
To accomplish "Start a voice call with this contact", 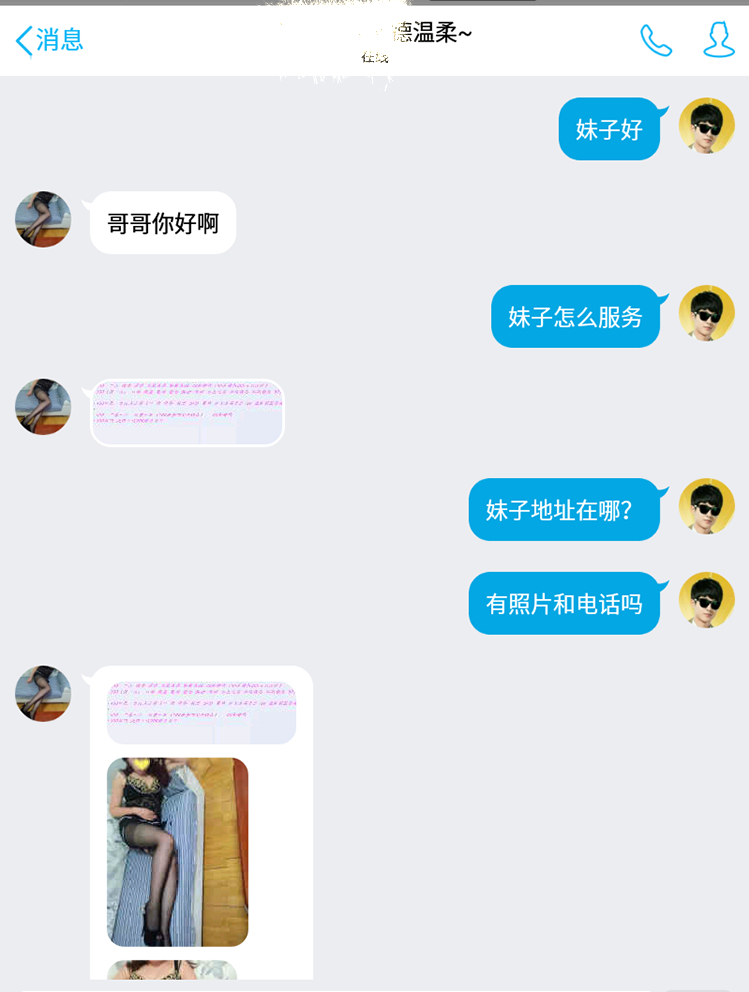I will (x=656, y=40).
